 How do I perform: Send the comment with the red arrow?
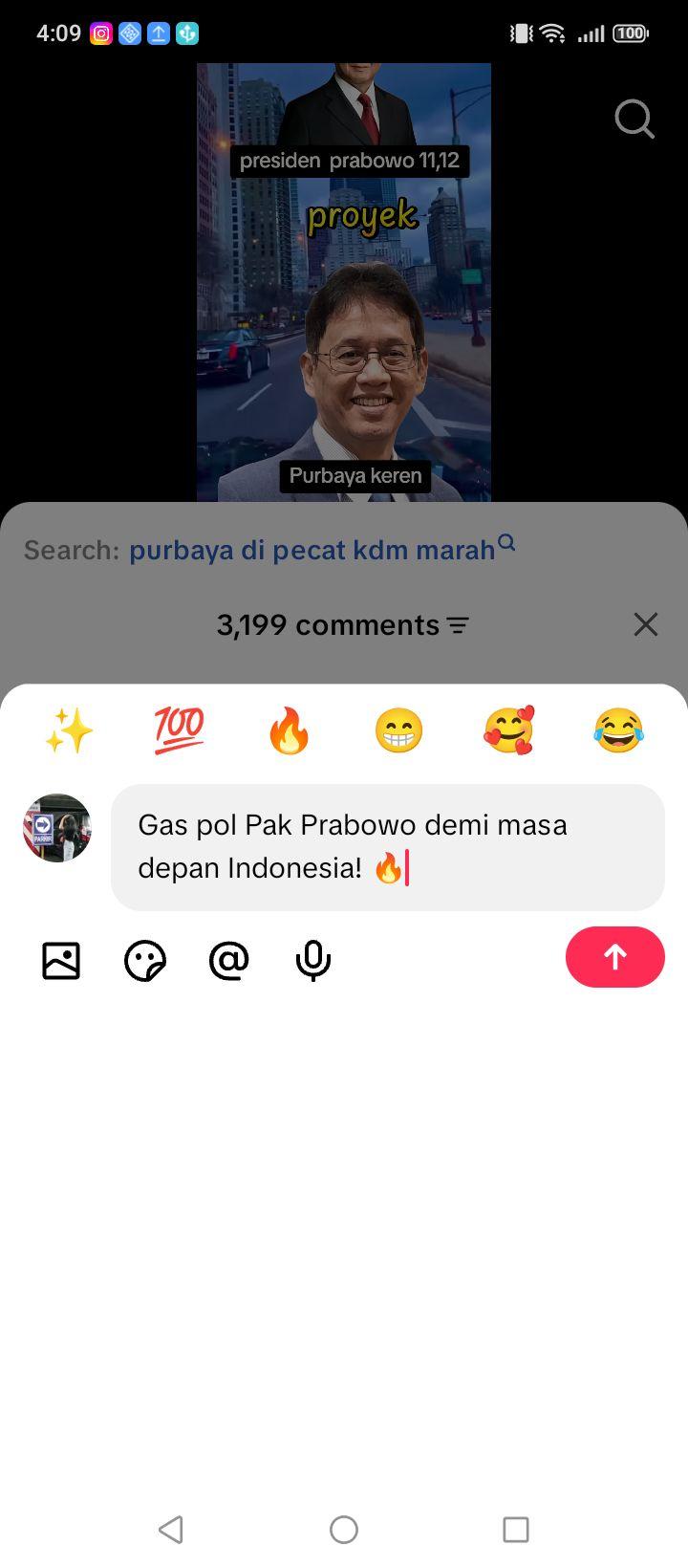pyautogui.click(x=615, y=957)
